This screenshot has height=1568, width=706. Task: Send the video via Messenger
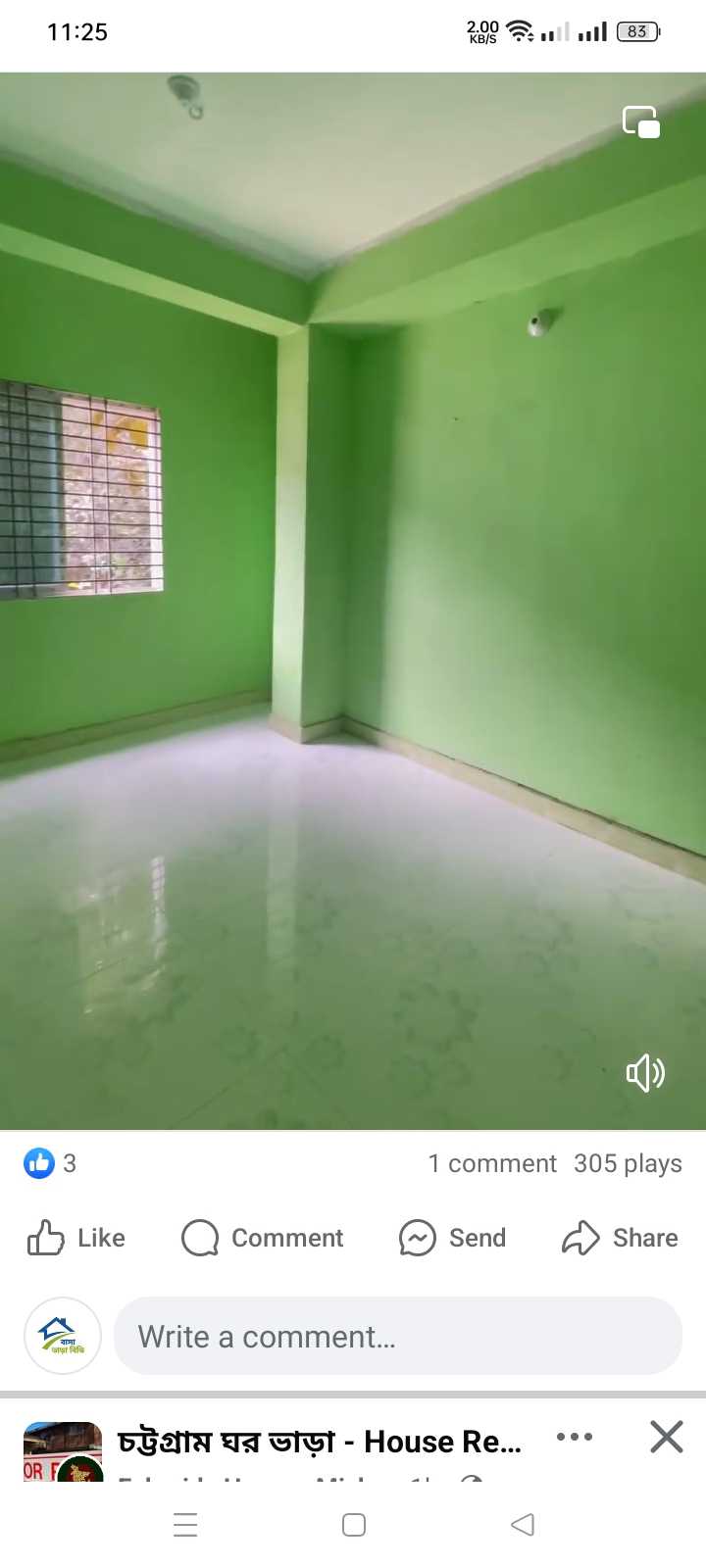click(x=452, y=1238)
